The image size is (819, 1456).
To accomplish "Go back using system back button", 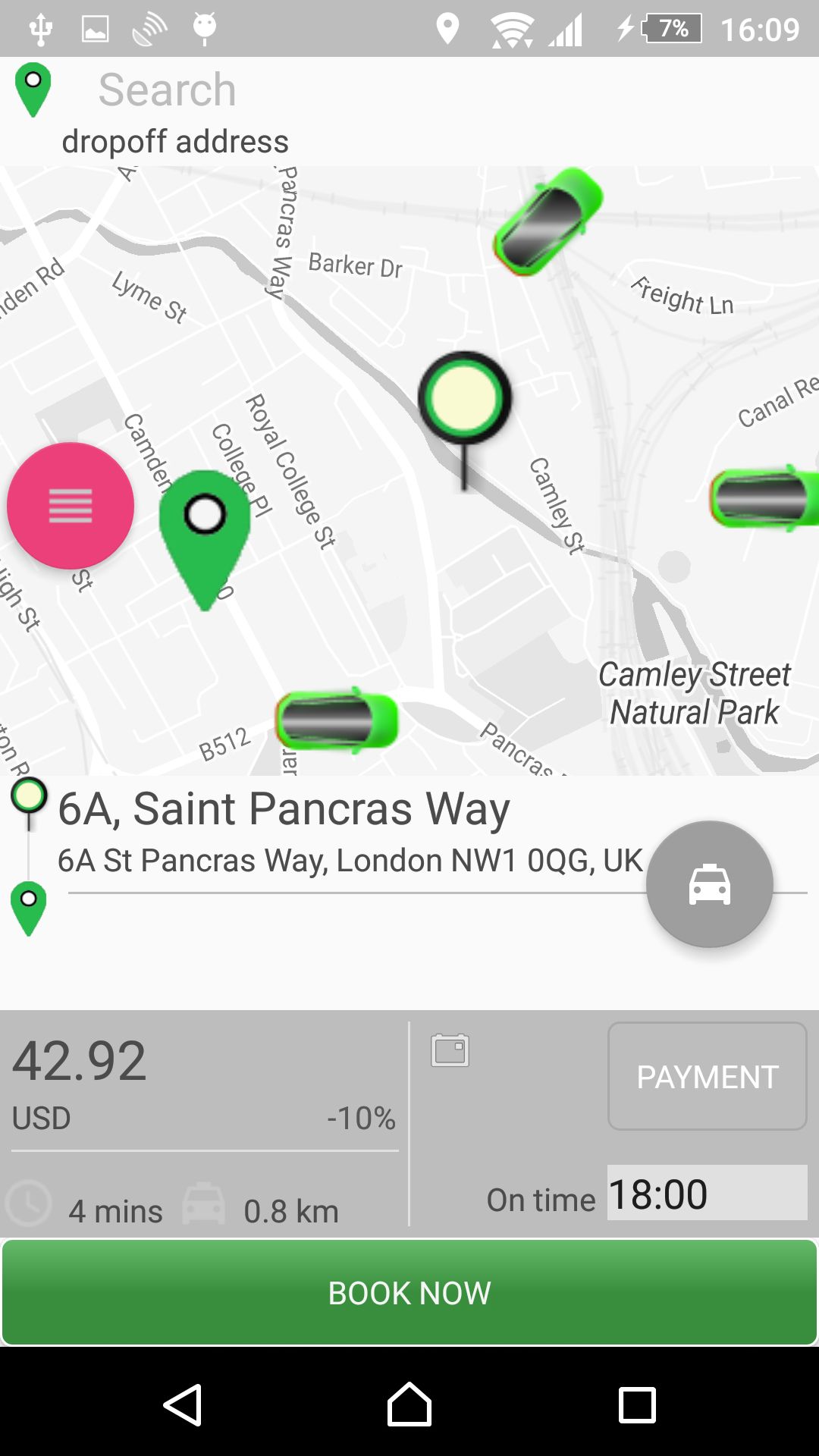I will 183,1404.
